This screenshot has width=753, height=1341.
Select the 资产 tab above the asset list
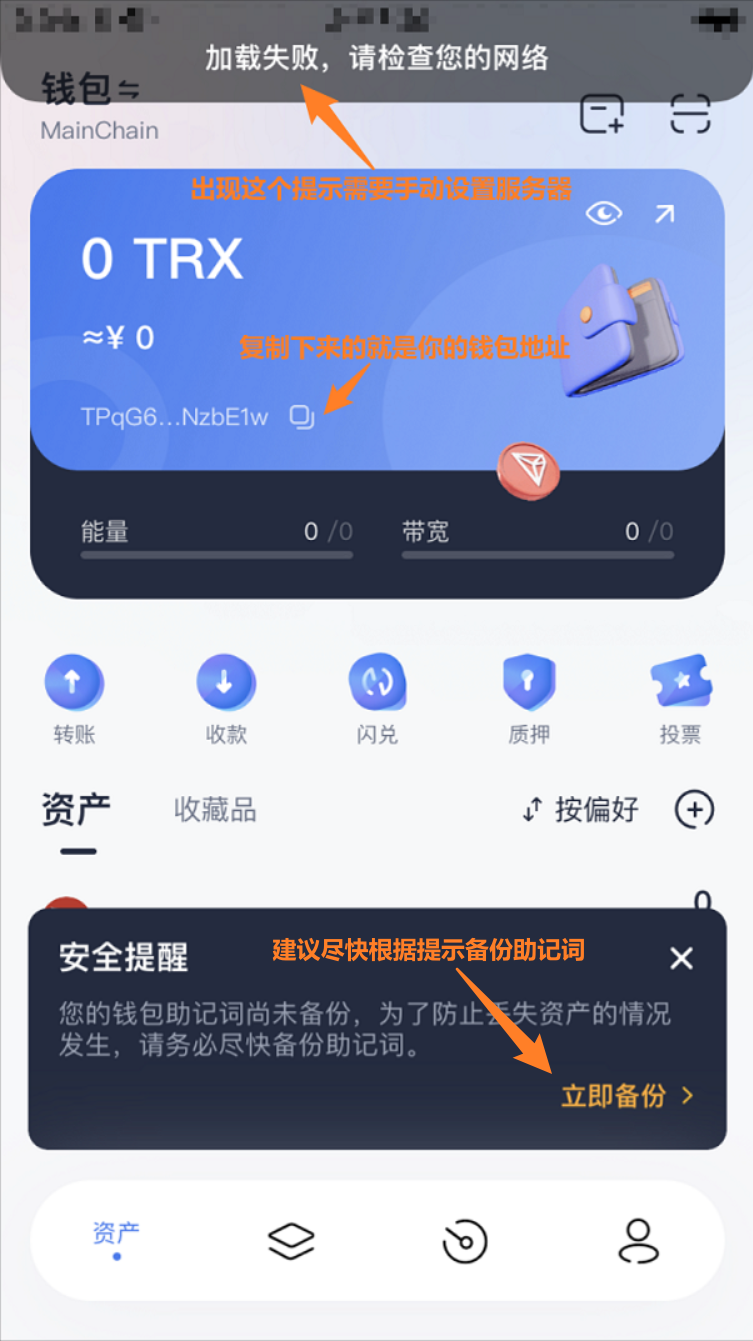[76, 809]
